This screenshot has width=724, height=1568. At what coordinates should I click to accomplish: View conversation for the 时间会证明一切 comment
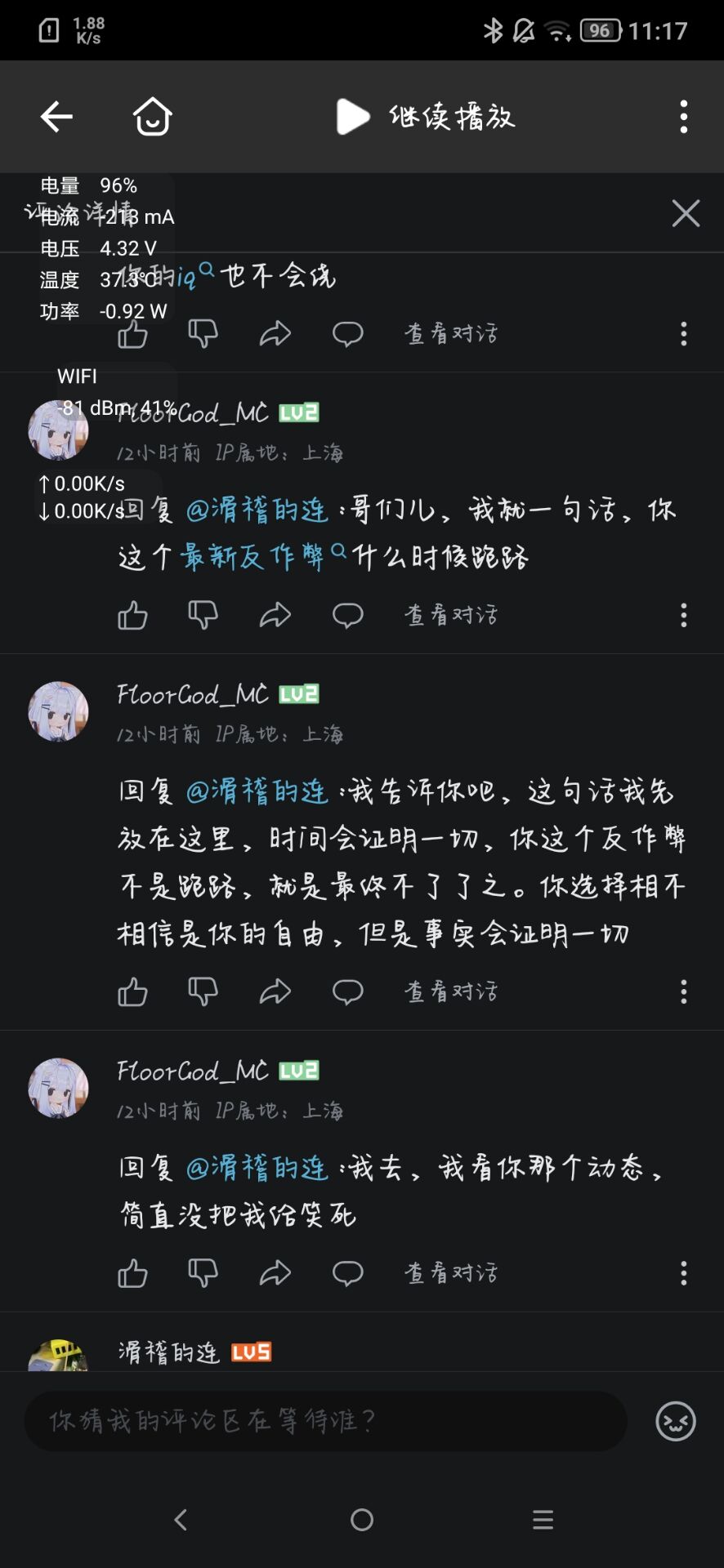coord(451,991)
